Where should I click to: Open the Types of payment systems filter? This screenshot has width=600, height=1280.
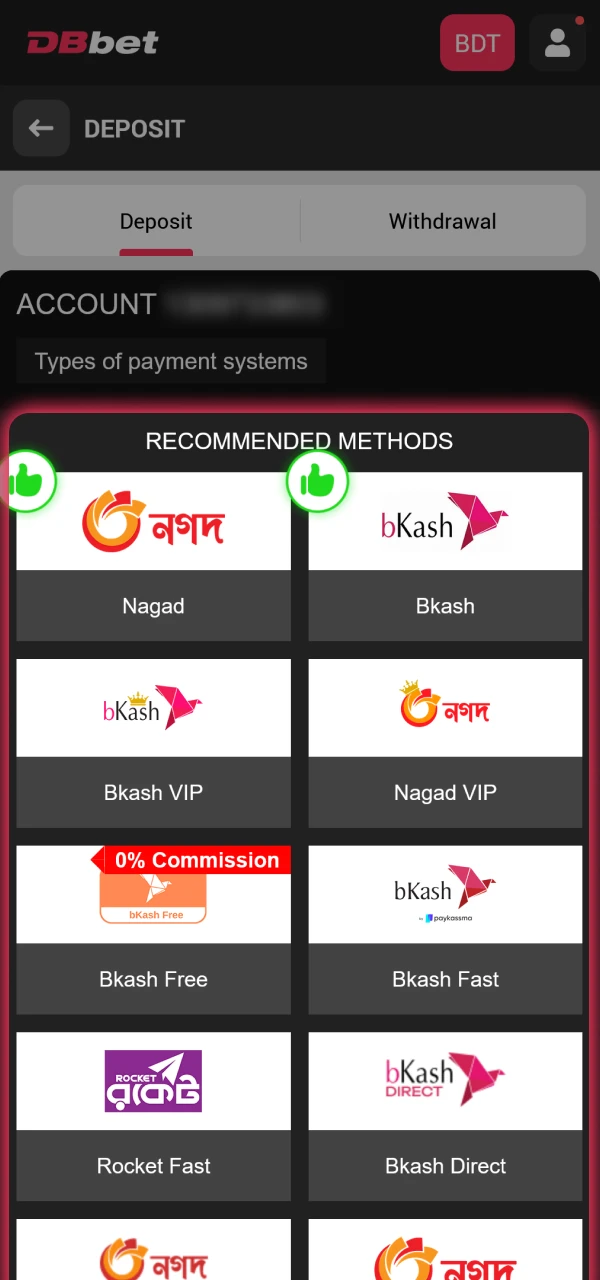171,361
